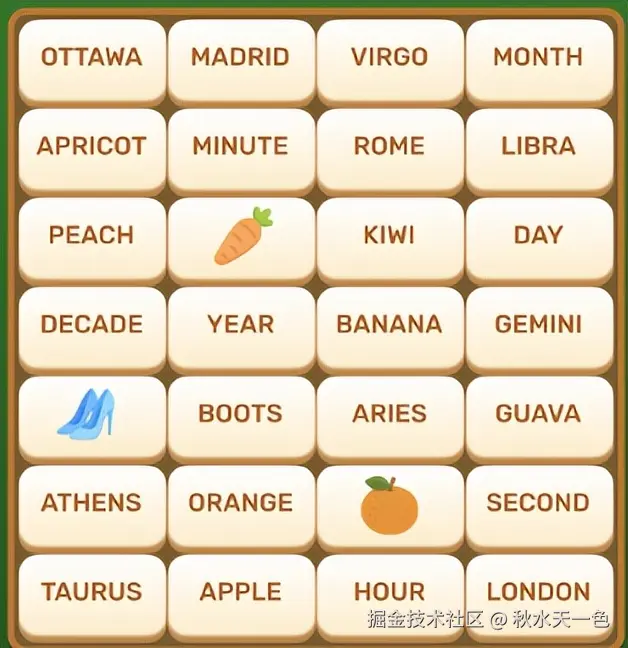This screenshot has width=628, height=648.
Task: Tap the blue high heels tile
Action: tap(91, 414)
